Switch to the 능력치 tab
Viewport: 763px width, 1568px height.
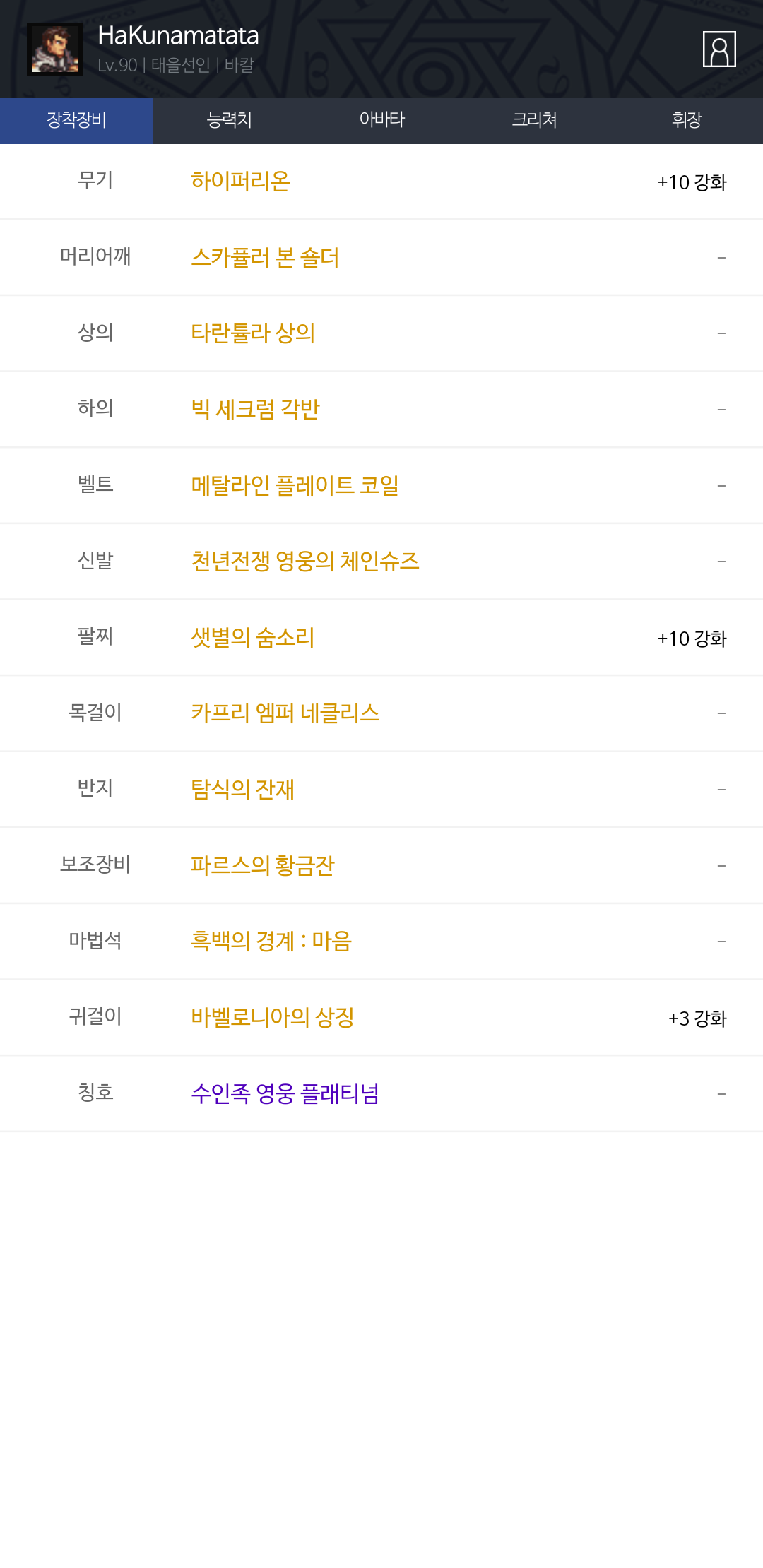point(229,120)
